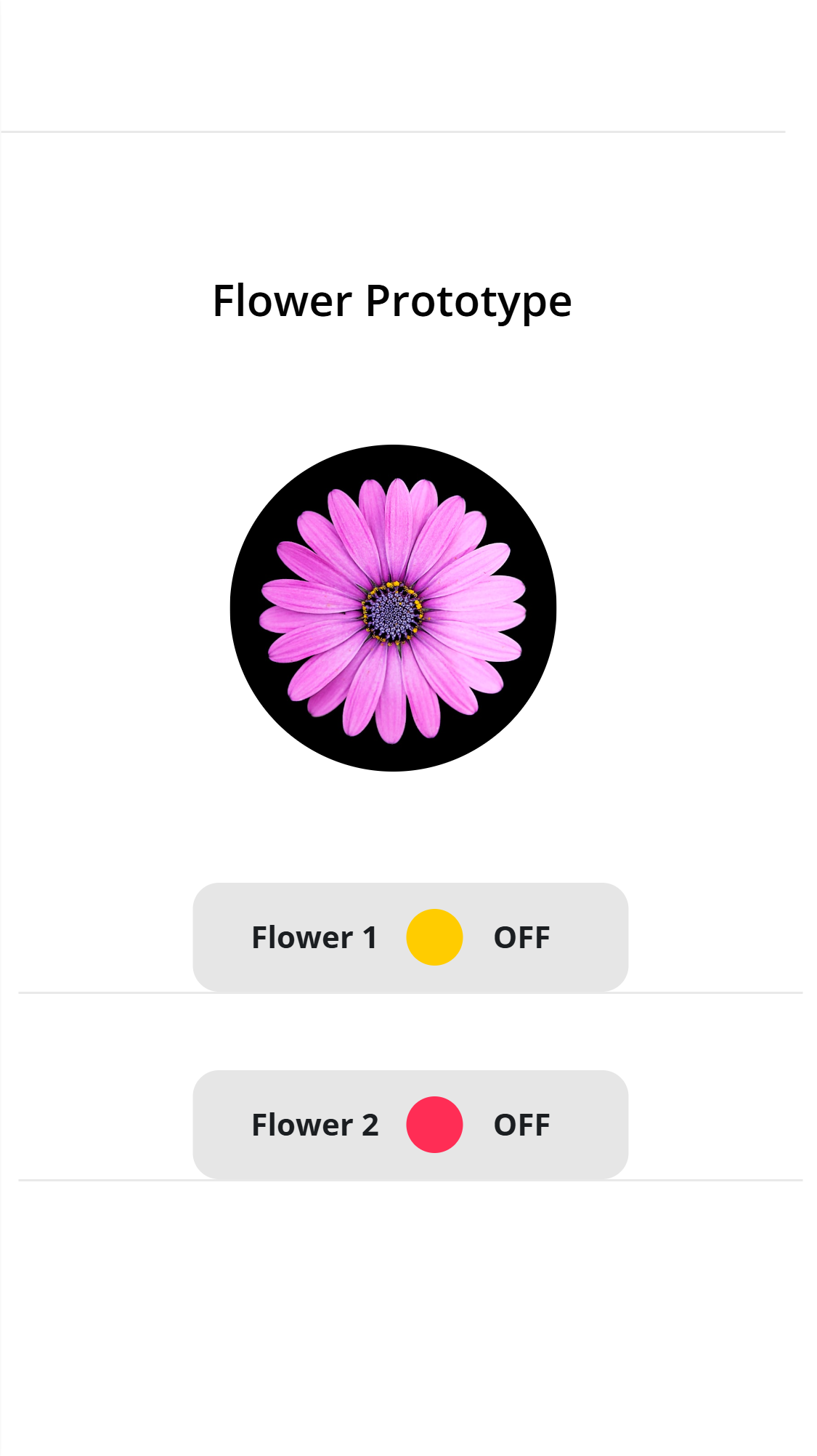Viewport: 817px width, 1456px height.
Task: Select the Flower 1 control card
Action: coord(410,937)
